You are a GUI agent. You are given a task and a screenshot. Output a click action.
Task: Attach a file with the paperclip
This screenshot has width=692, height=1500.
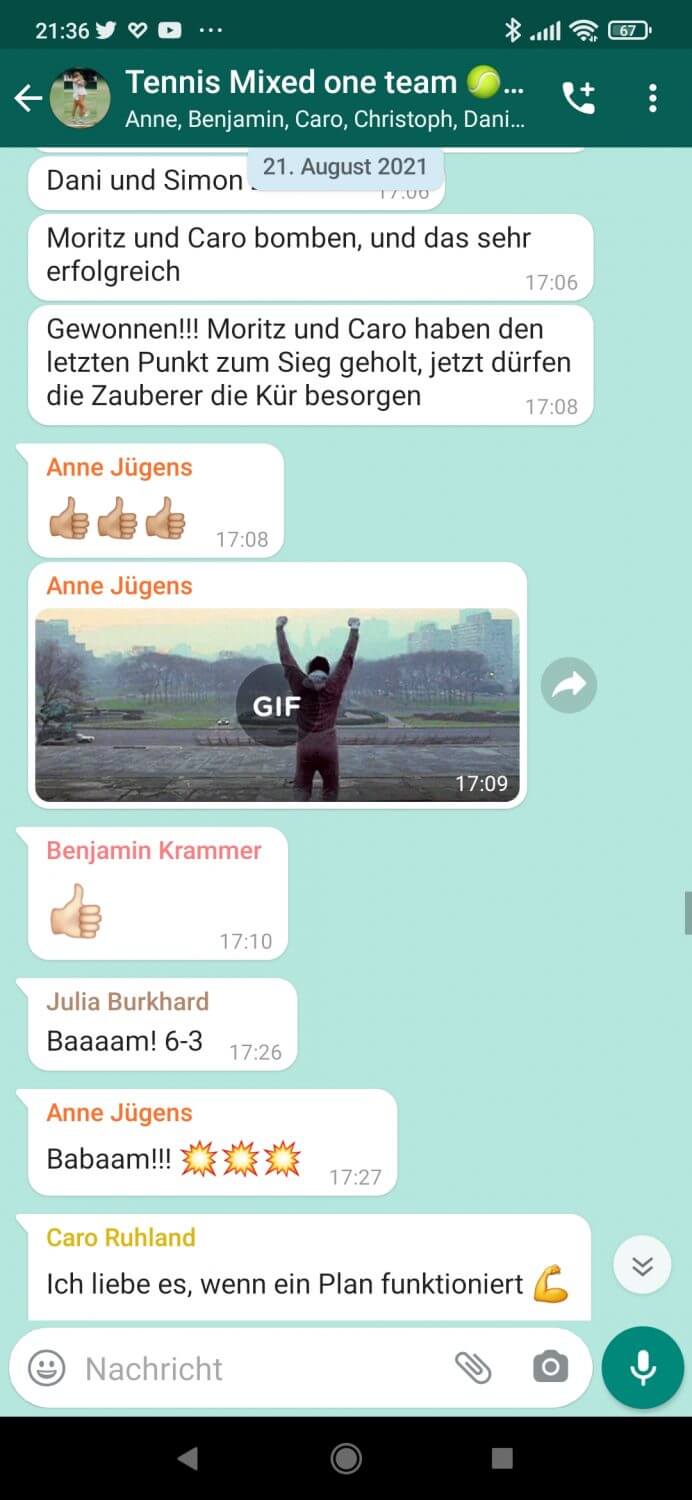473,1367
